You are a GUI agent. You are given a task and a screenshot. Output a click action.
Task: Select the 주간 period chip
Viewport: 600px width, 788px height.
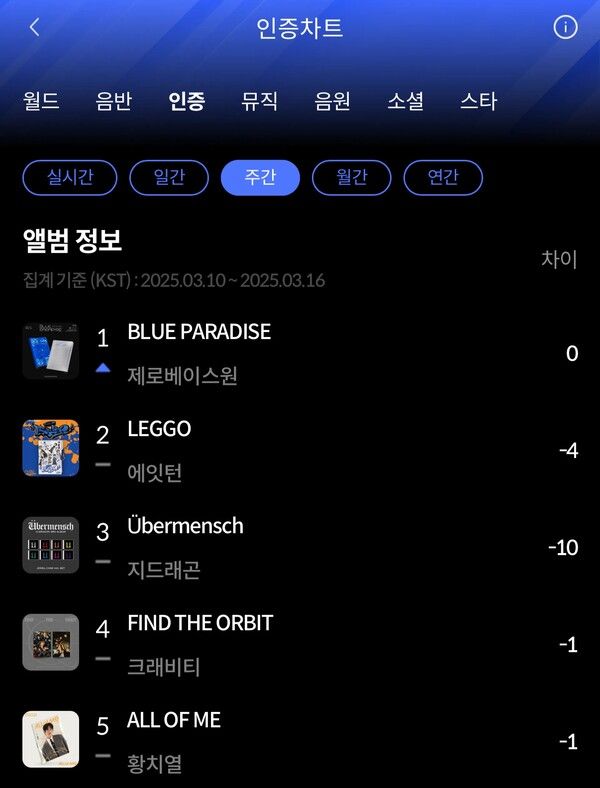[260, 177]
